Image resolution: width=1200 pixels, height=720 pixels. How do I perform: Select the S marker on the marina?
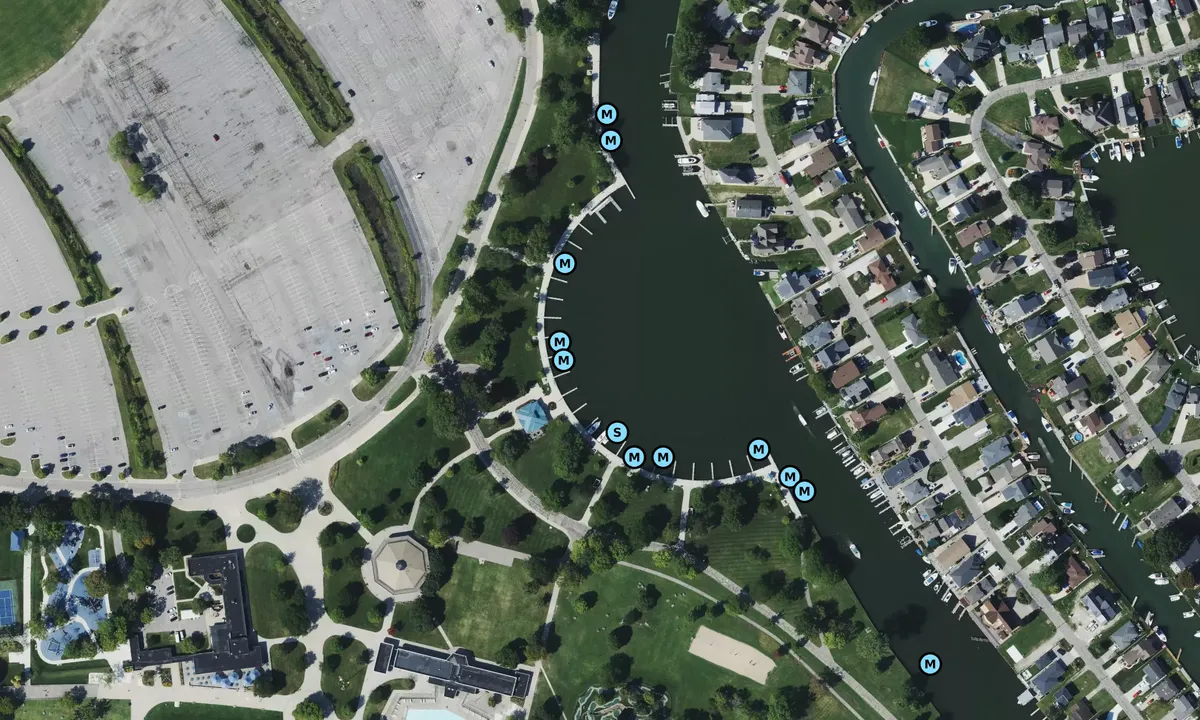(617, 432)
